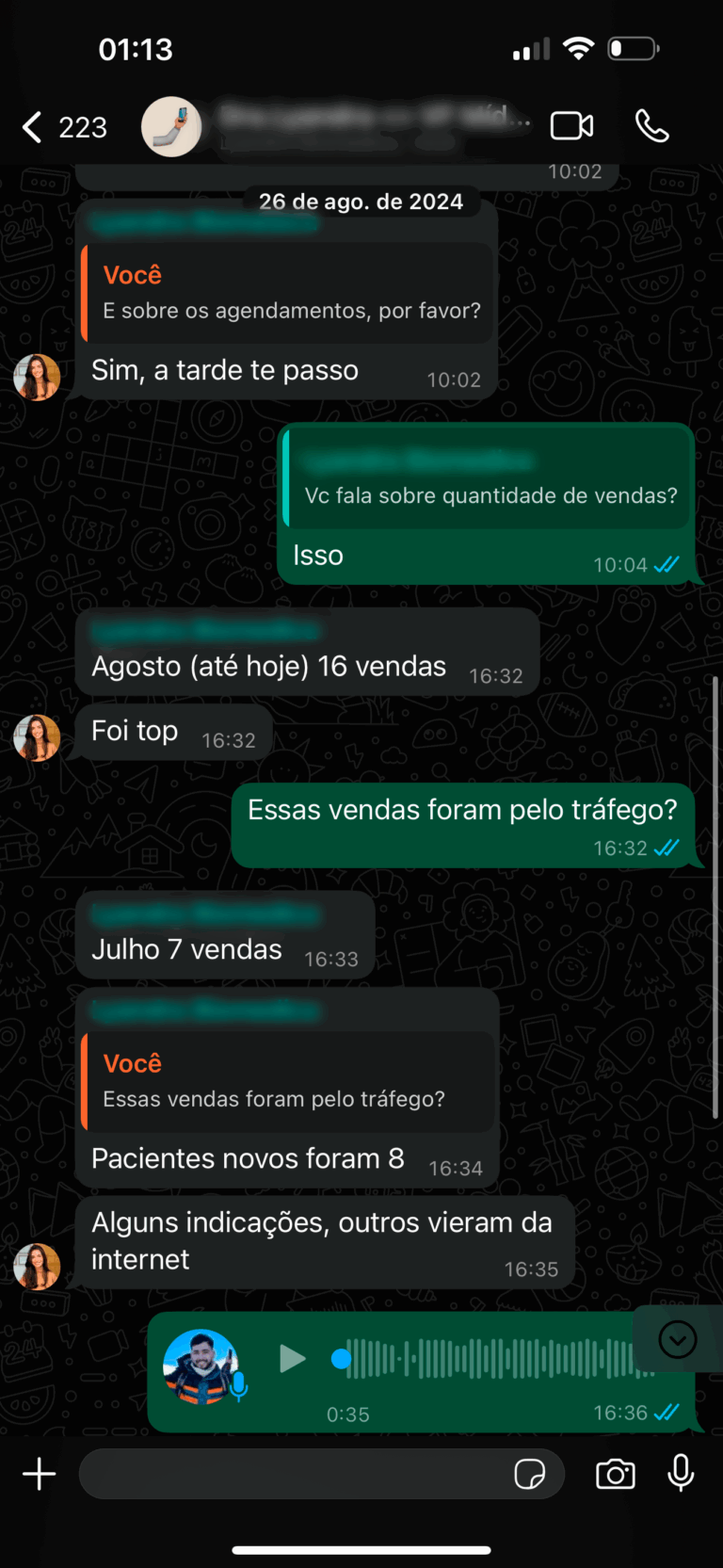
Task: Open the camera
Action: click(616, 1474)
